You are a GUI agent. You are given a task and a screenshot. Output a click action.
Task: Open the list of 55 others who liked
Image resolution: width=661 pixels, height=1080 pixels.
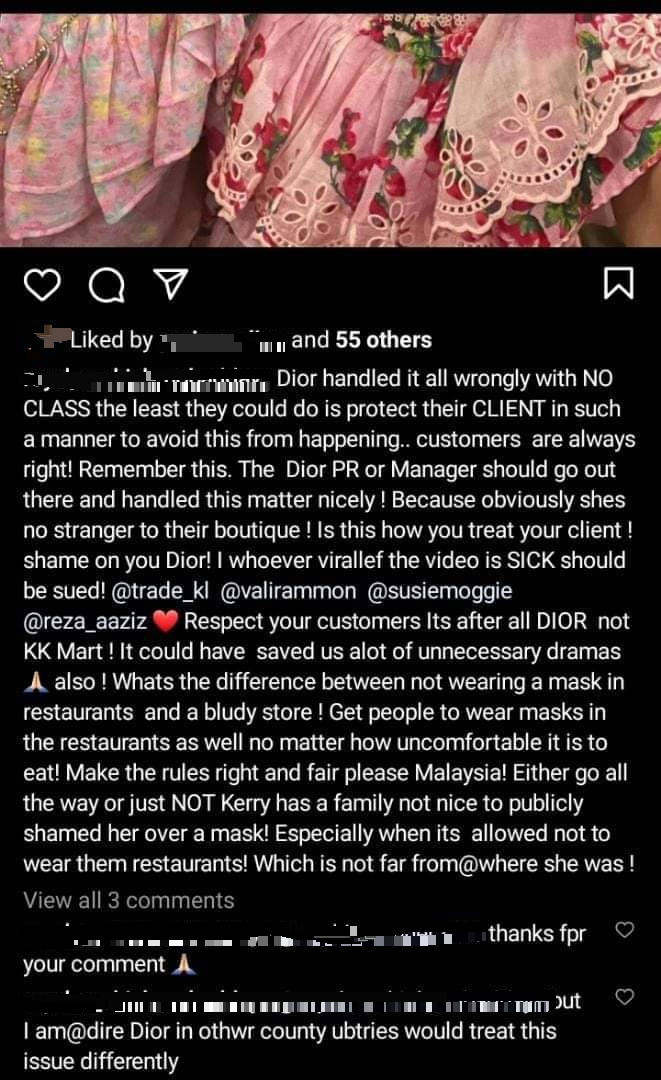point(383,340)
